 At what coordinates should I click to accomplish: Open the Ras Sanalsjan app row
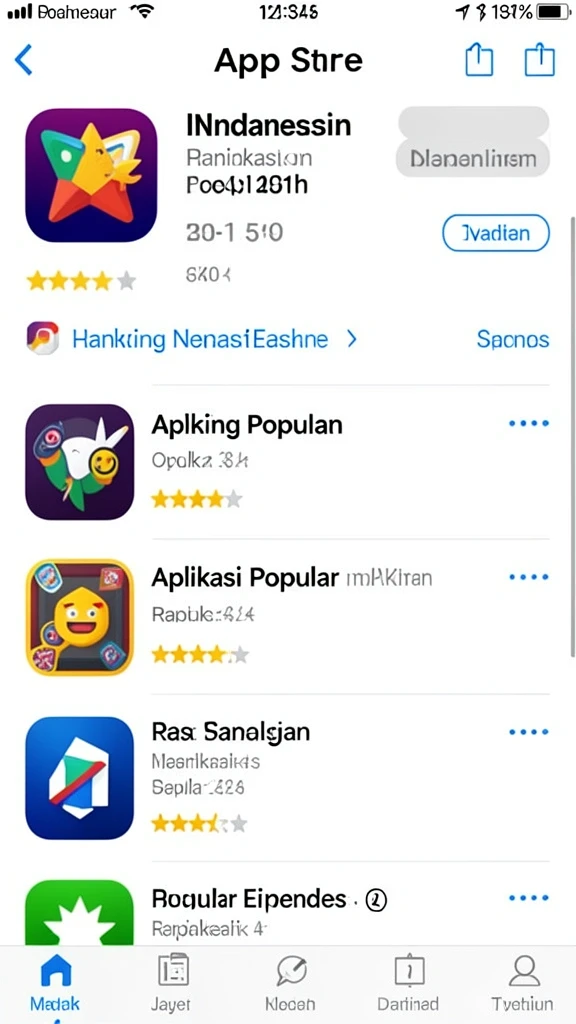coord(287,777)
